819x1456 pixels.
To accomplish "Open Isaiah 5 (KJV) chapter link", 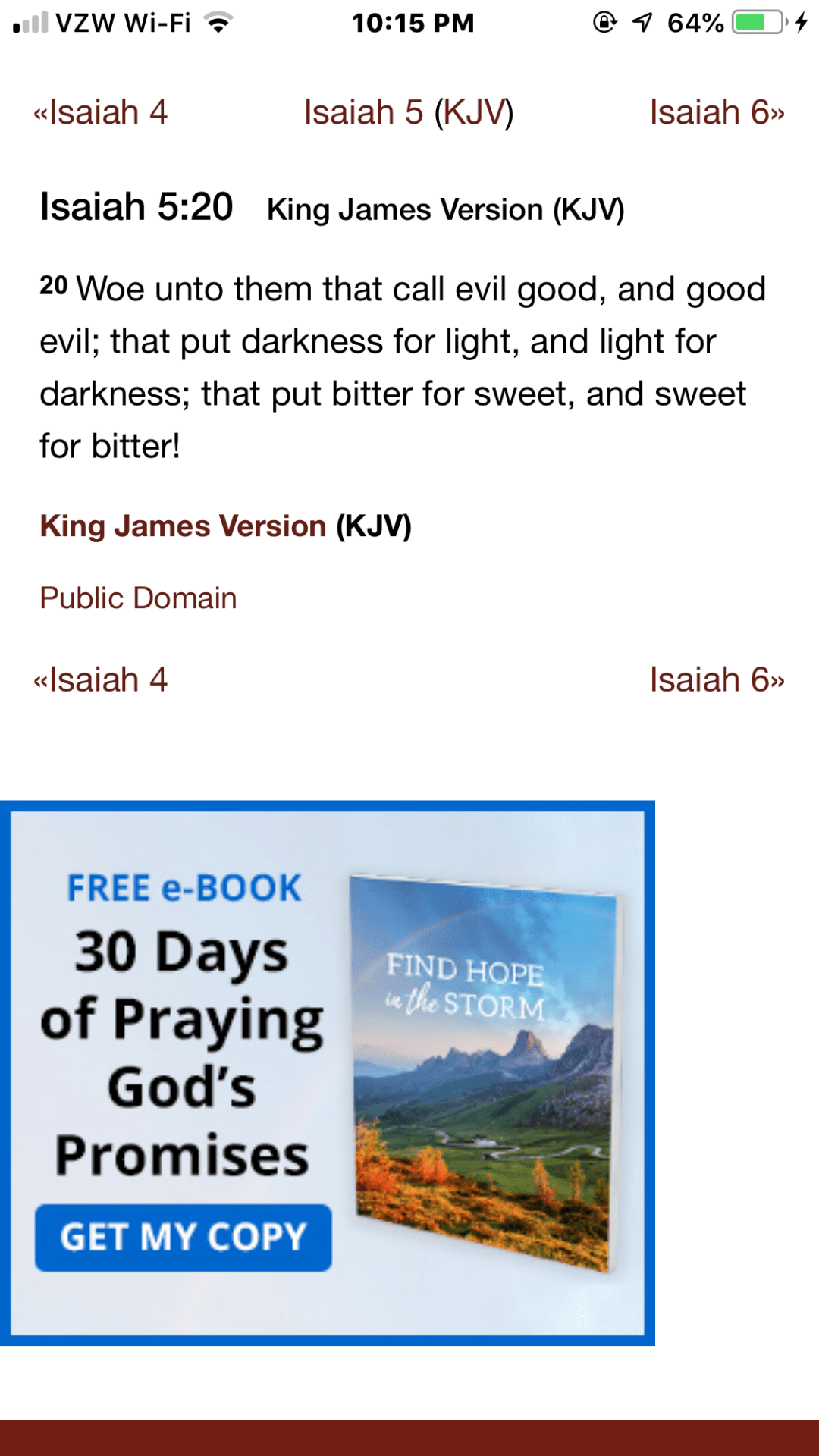I will pyautogui.click(x=408, y=113).
